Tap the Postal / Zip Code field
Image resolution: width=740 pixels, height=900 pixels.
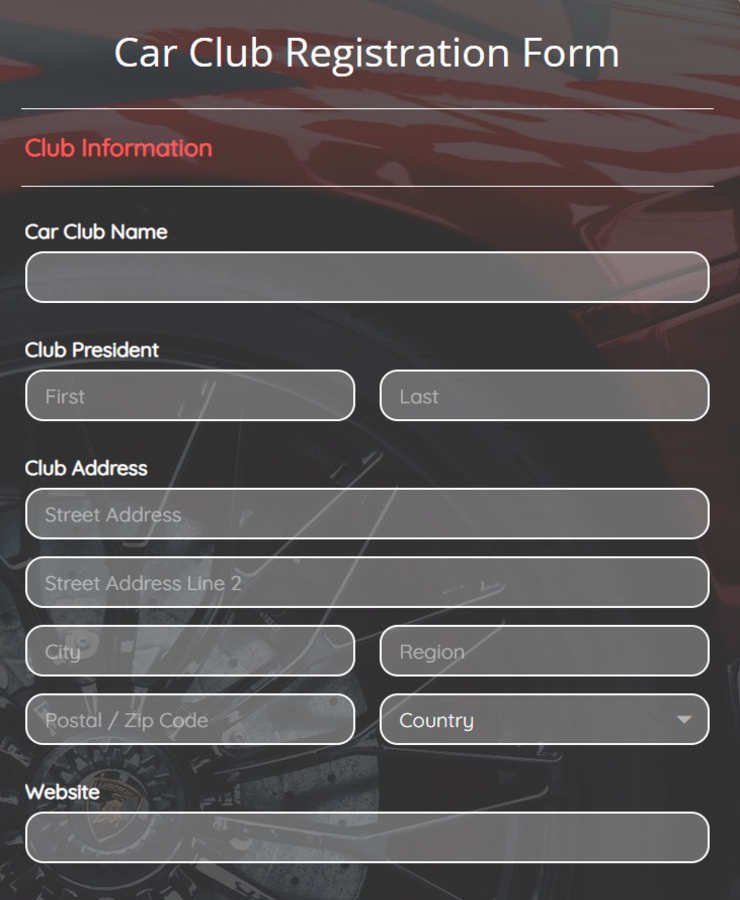click(190, 719)
